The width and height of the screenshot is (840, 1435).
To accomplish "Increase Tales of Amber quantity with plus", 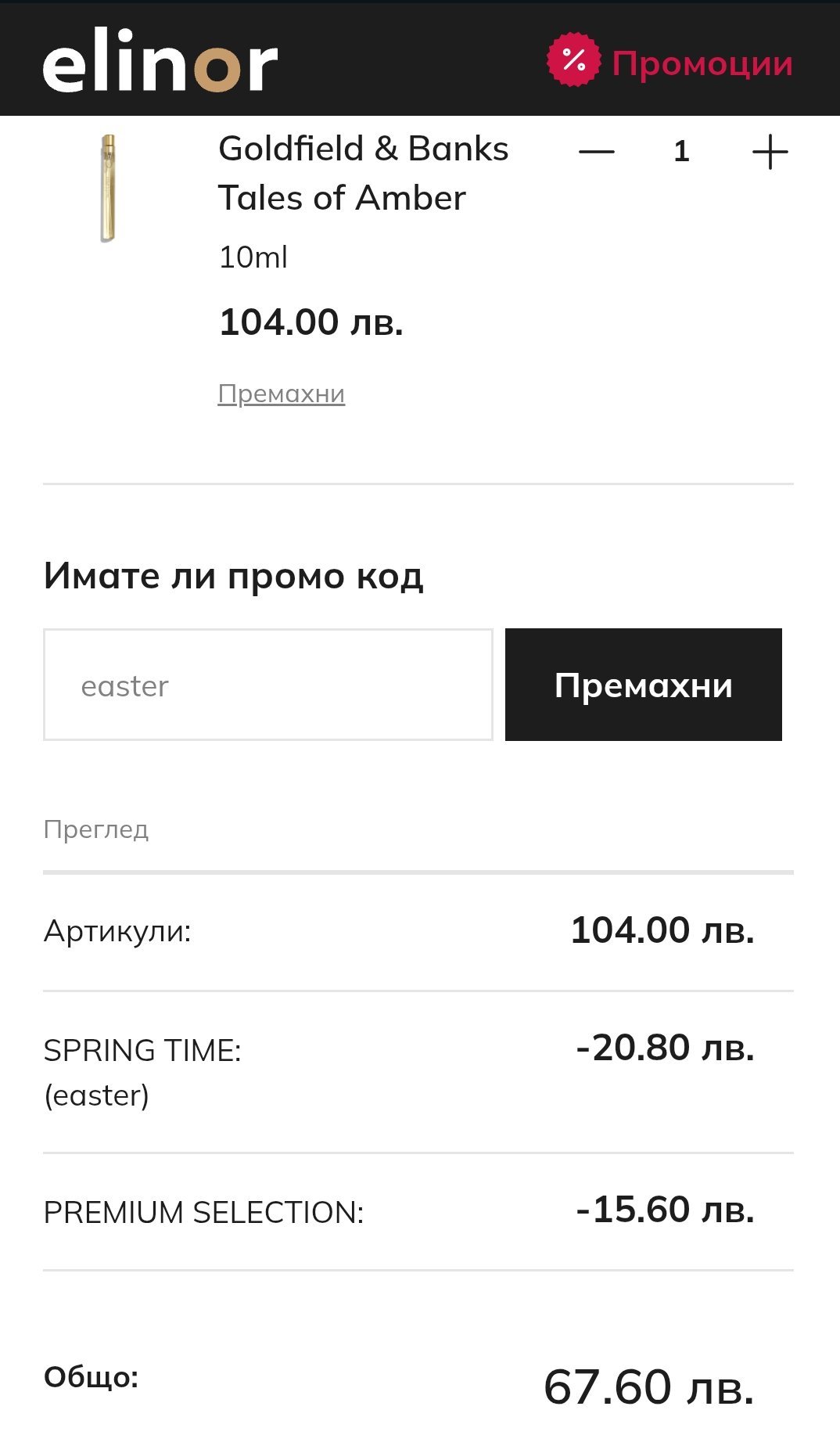I will [x=770, y=152].
